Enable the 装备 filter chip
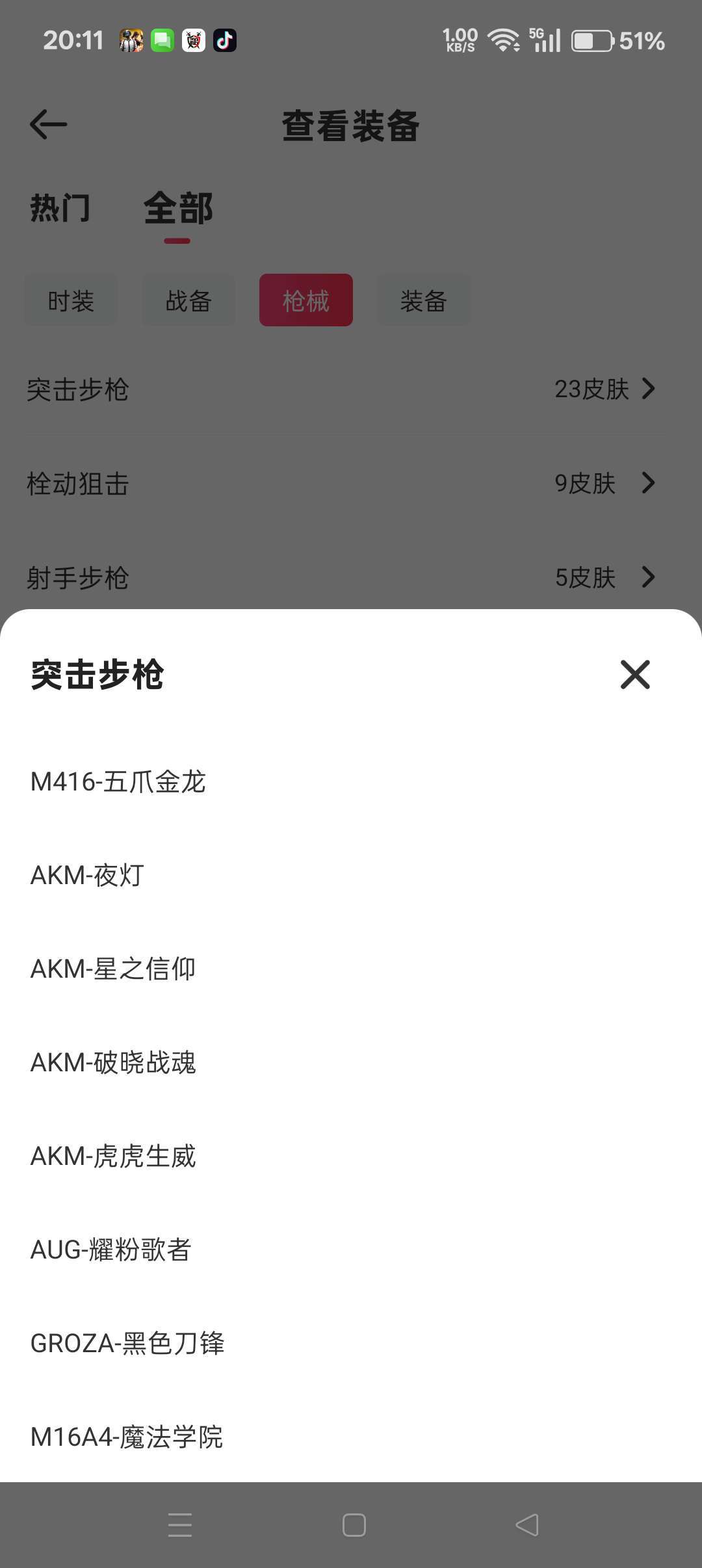Screen dimensions: 702x1568 click(424, 300)
